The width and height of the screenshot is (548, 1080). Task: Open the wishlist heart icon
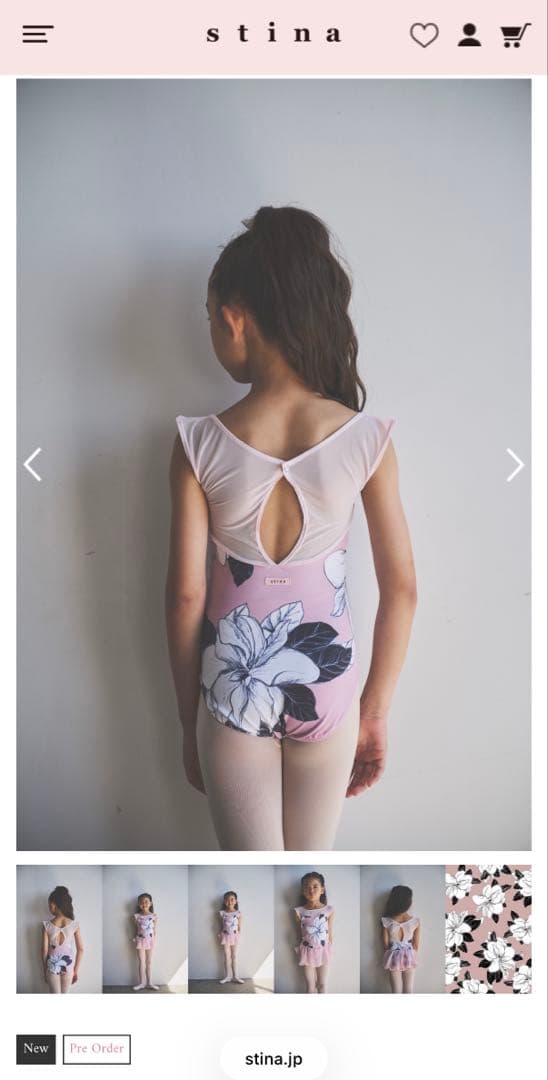click(424, 35)
